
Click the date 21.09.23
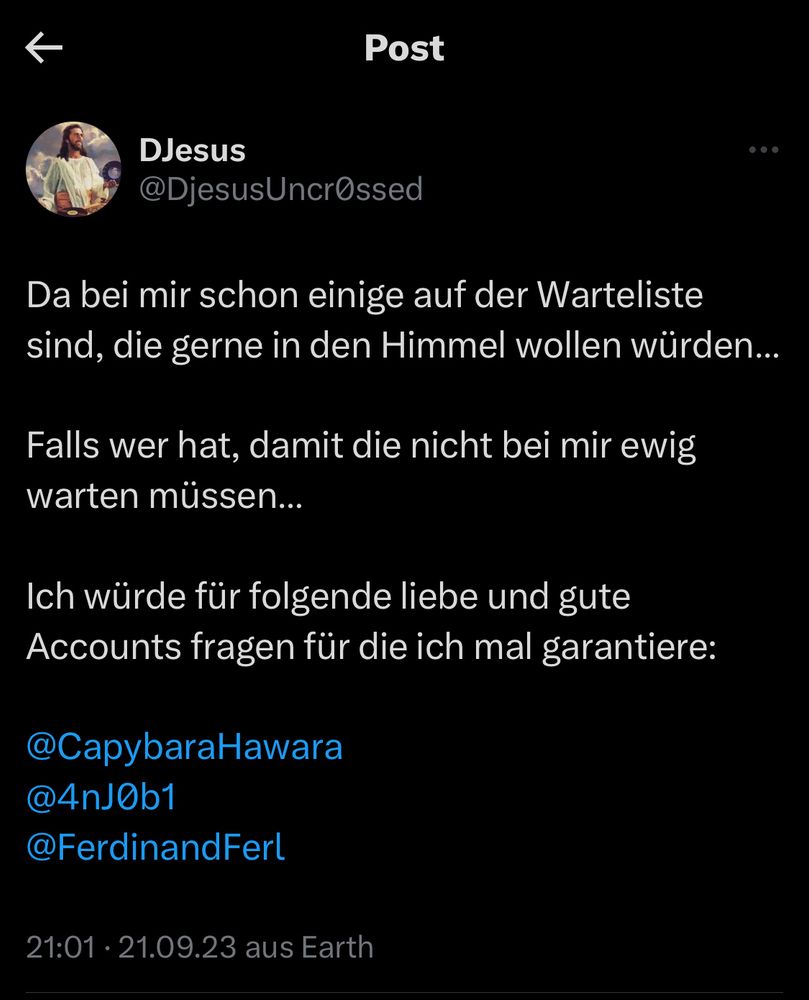(175, 944)
